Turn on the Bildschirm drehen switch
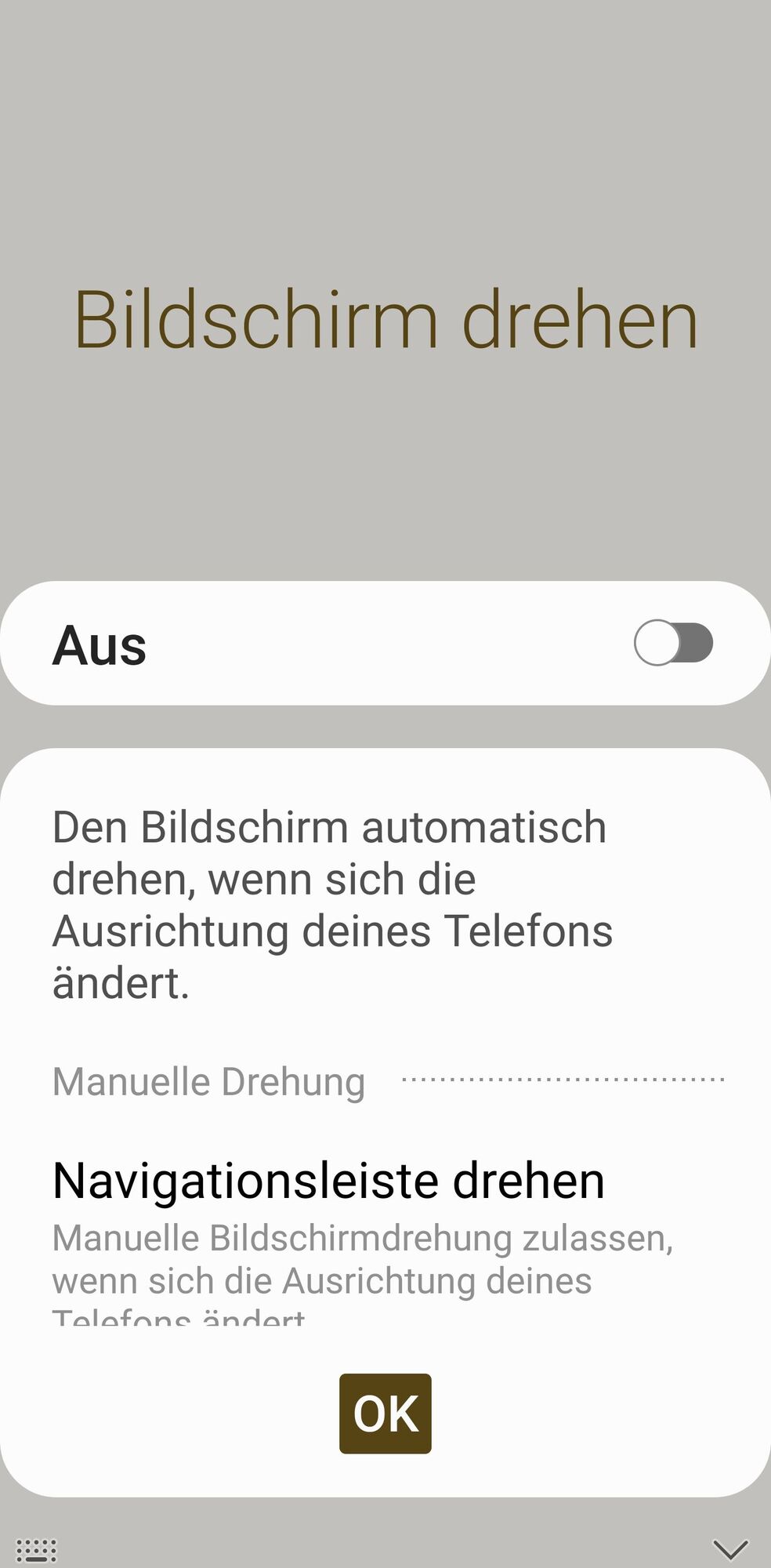This screenshot has height=1568, width=771. [x=673, y=644]
